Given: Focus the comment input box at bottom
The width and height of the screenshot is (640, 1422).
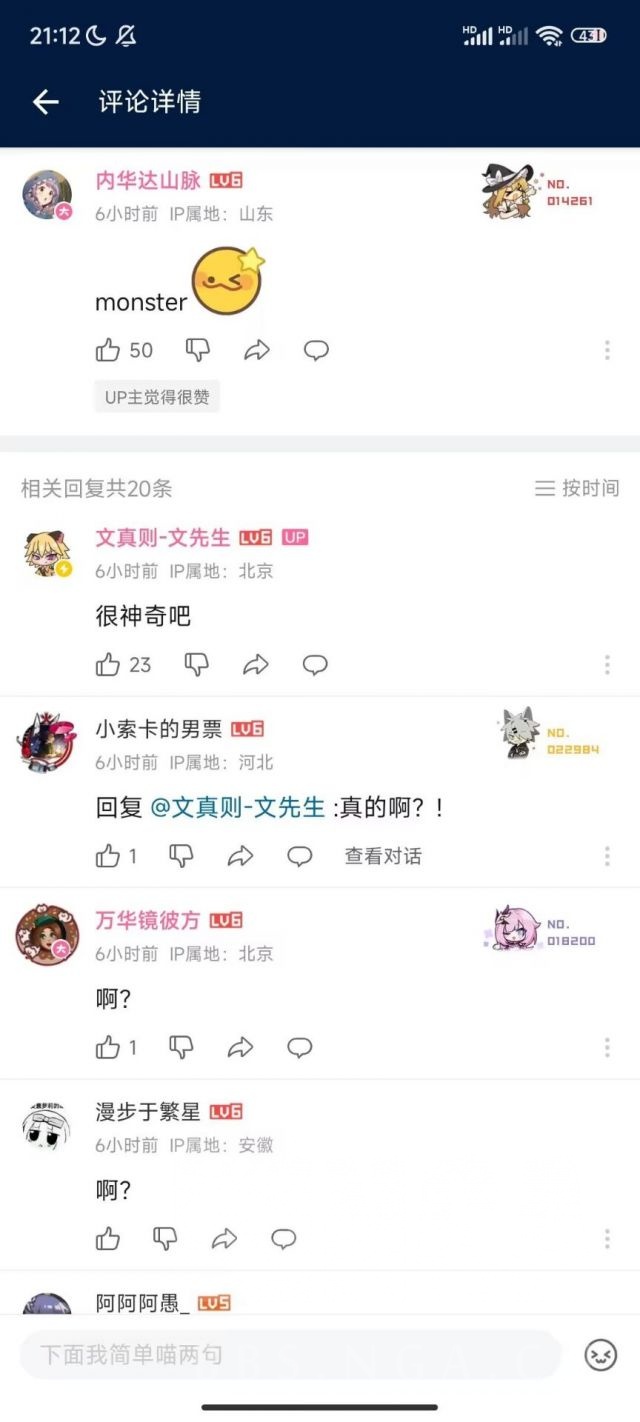Looking at the screenshot, I should pos(290,1355).
